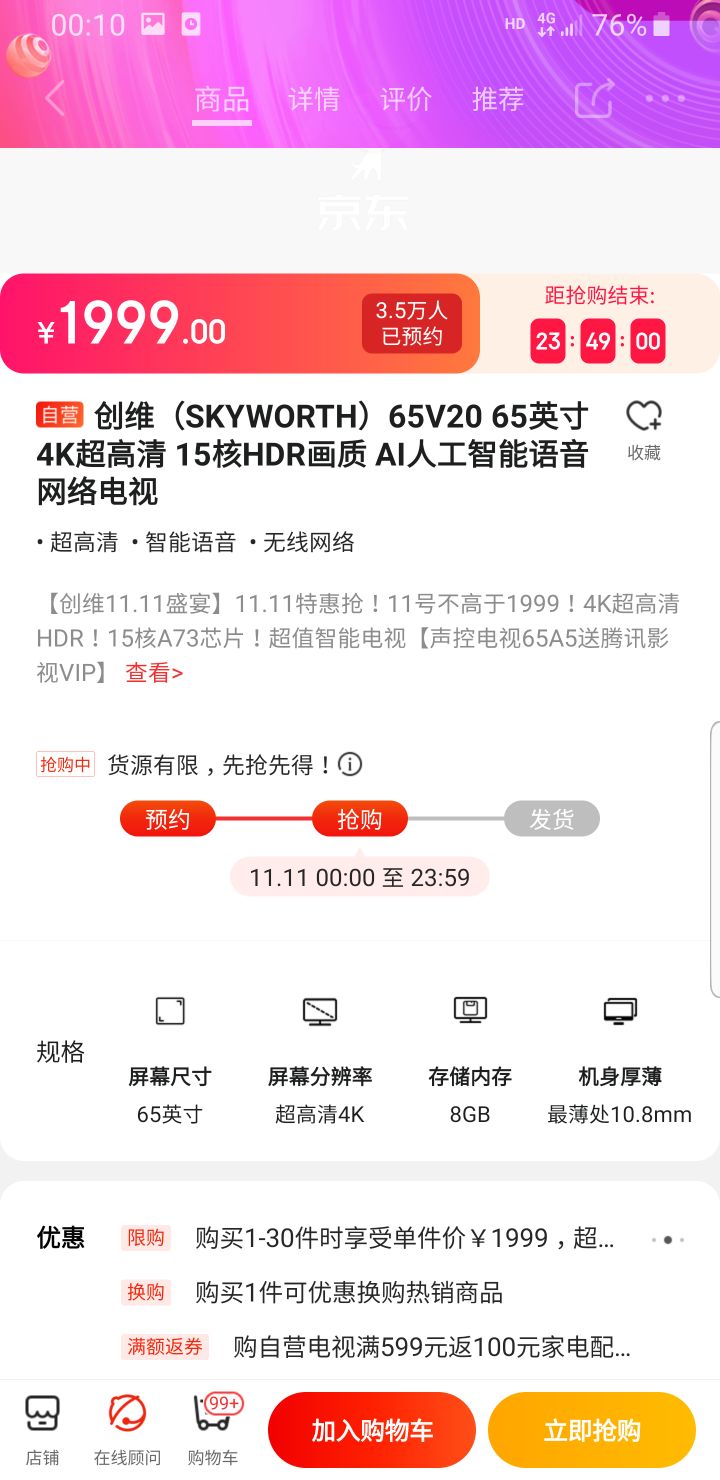Image resolution: width=720 pixels, height=1480 pixels.
Task: Add product to favorites via 收藏
Action: [x=644, y=430]
